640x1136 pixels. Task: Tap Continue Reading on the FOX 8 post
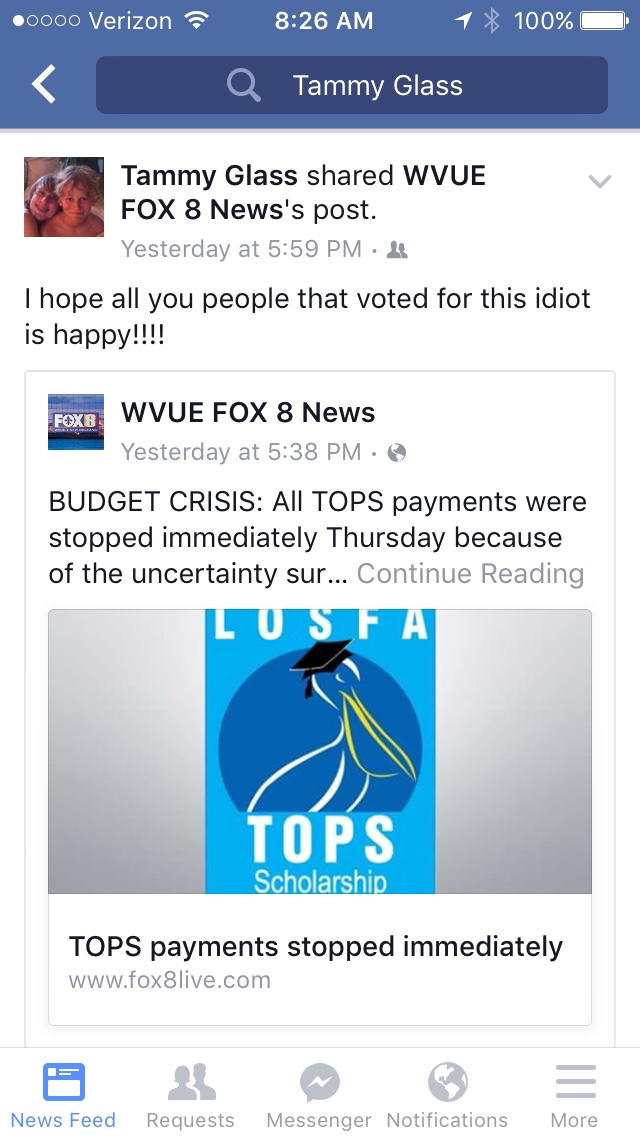click(470, 574)
